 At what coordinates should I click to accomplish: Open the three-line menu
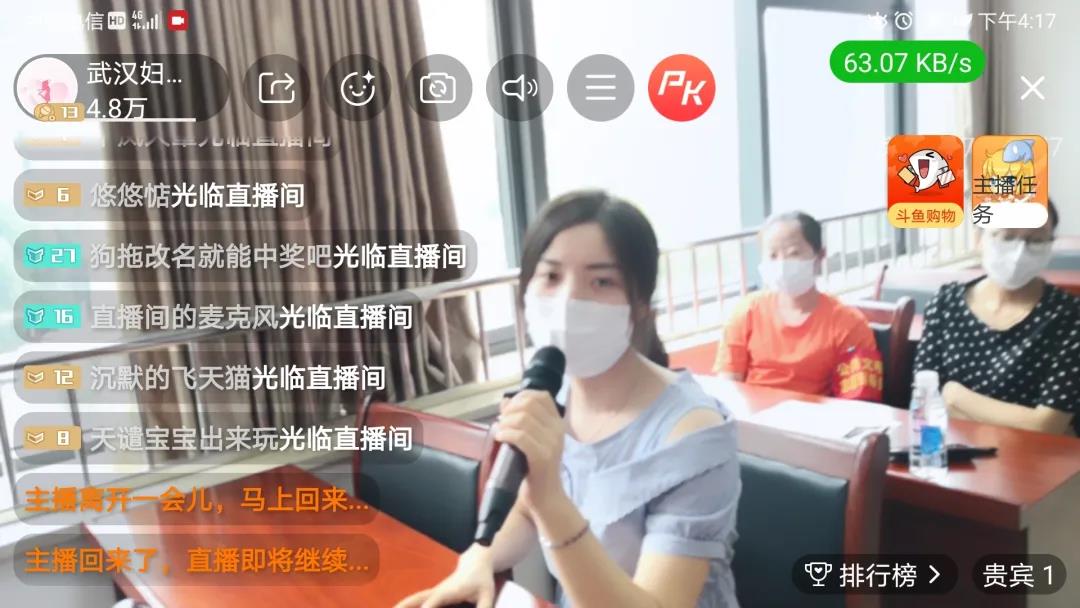[x=600, y=88]
